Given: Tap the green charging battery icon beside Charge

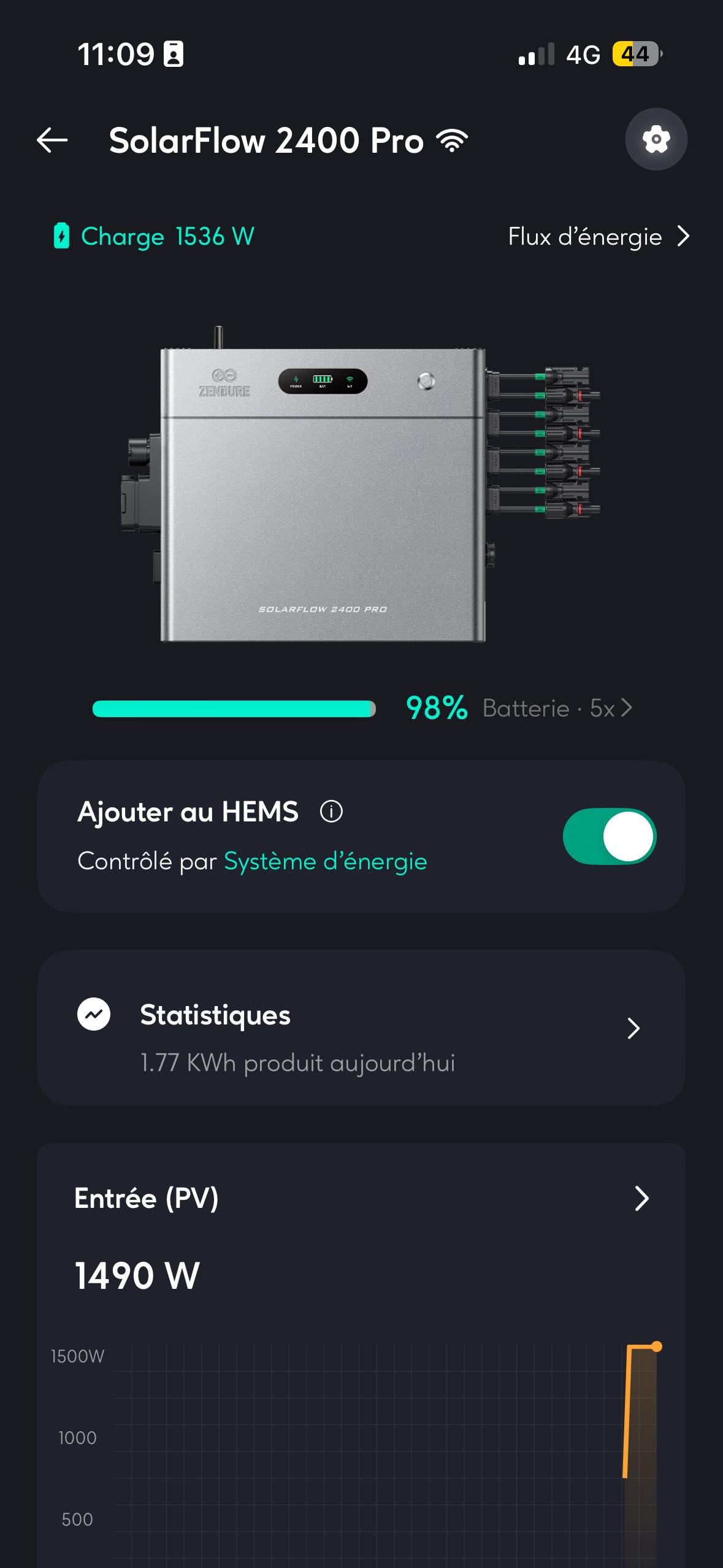Looking at the screenshot, I should [x=63, y=236].
